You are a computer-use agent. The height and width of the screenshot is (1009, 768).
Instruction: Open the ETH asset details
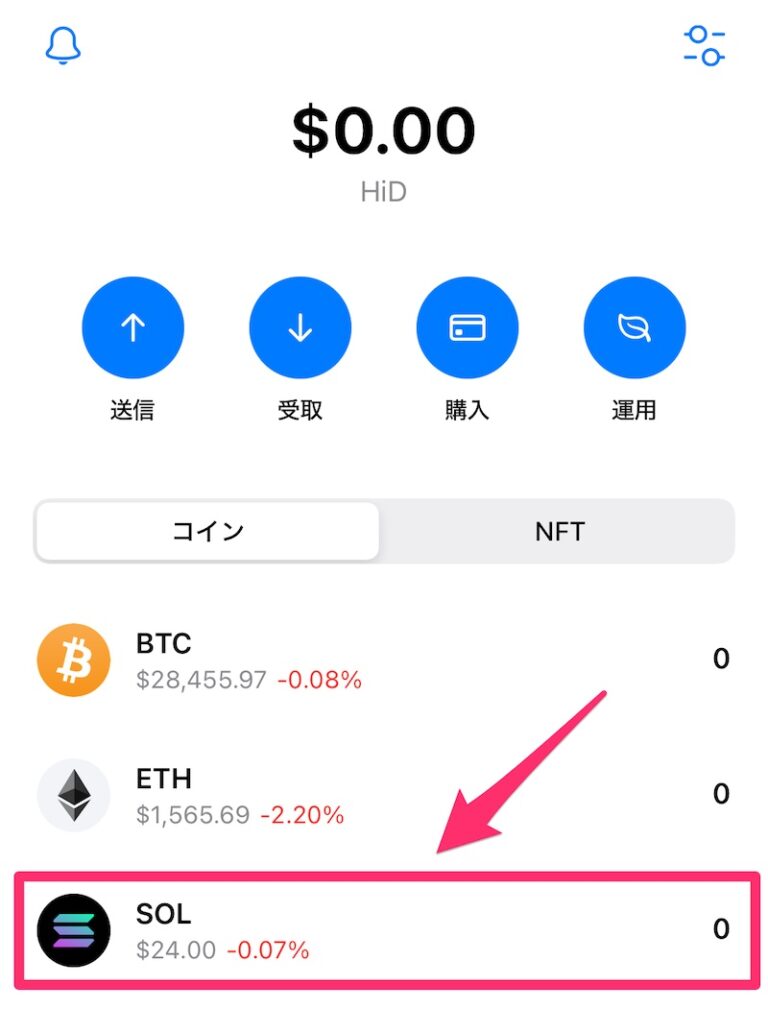click(x=384, y=794)
